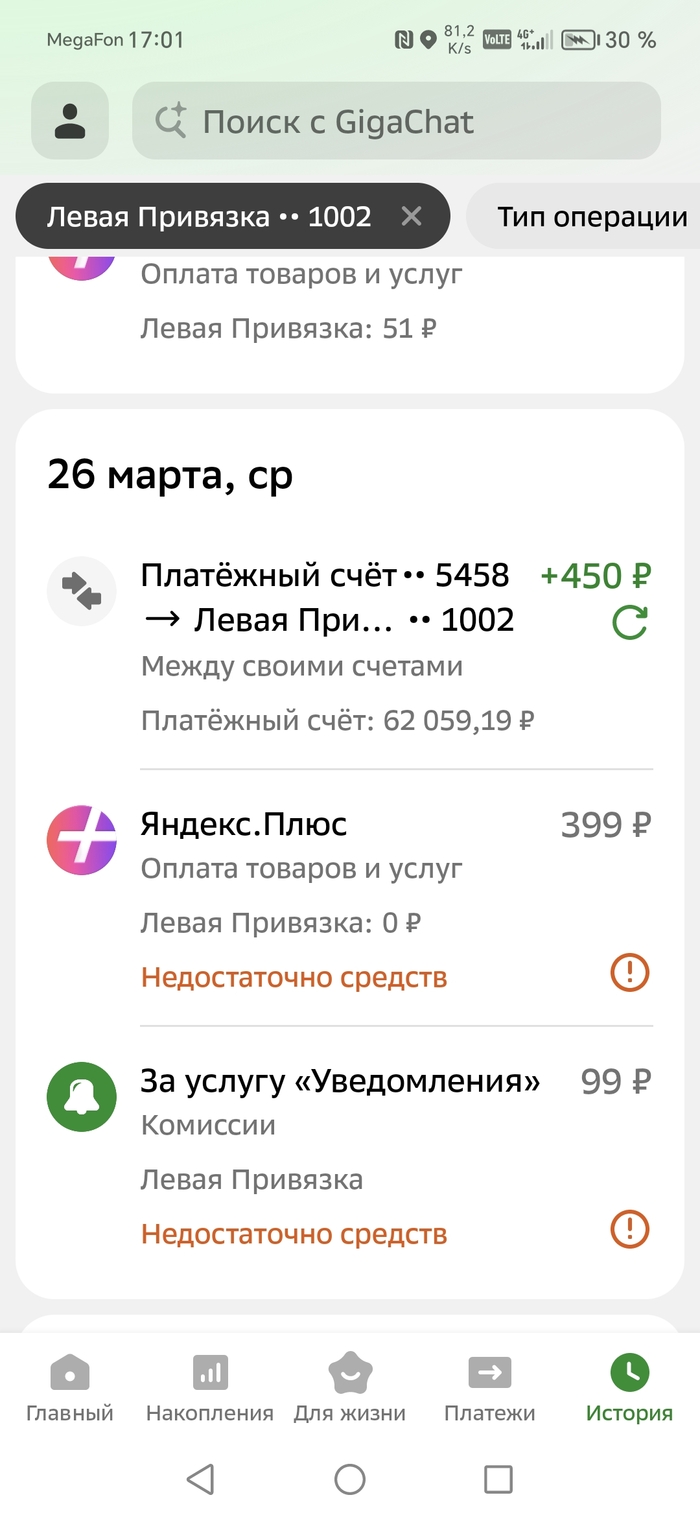Select the История tab
This screenshot has width=700, height=1517.
point(629,1388)
